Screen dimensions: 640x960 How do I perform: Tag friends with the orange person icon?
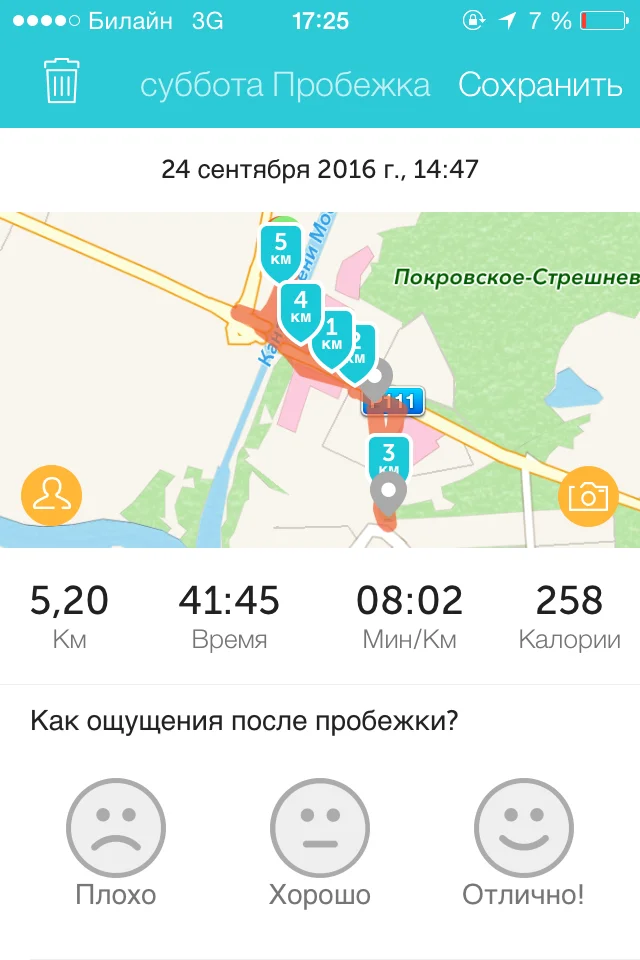pyautogui.click(x=51, y=495)
